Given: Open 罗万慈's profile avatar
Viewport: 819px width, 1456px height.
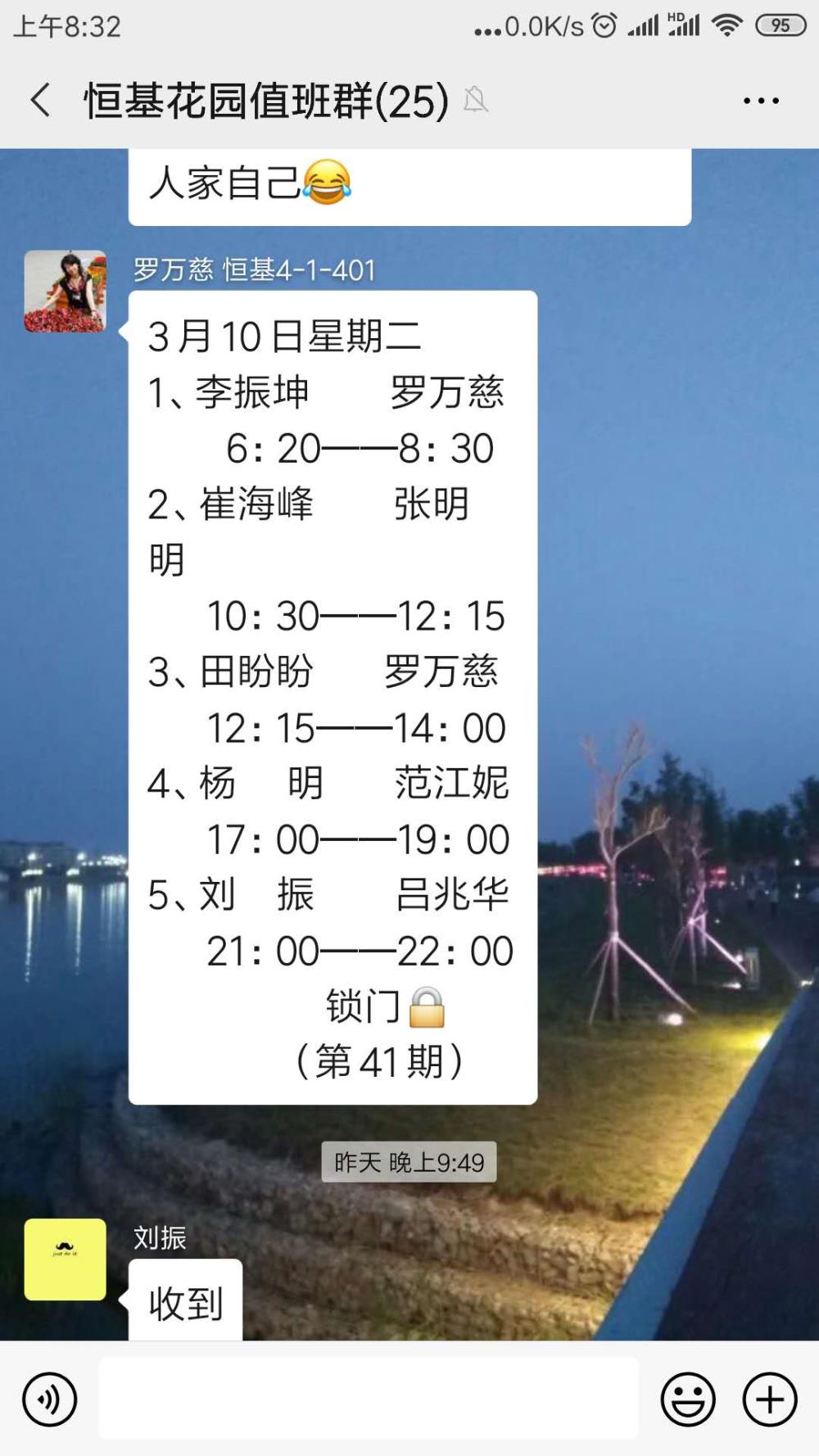Looking at the screenshot, I should pos(66,292).
